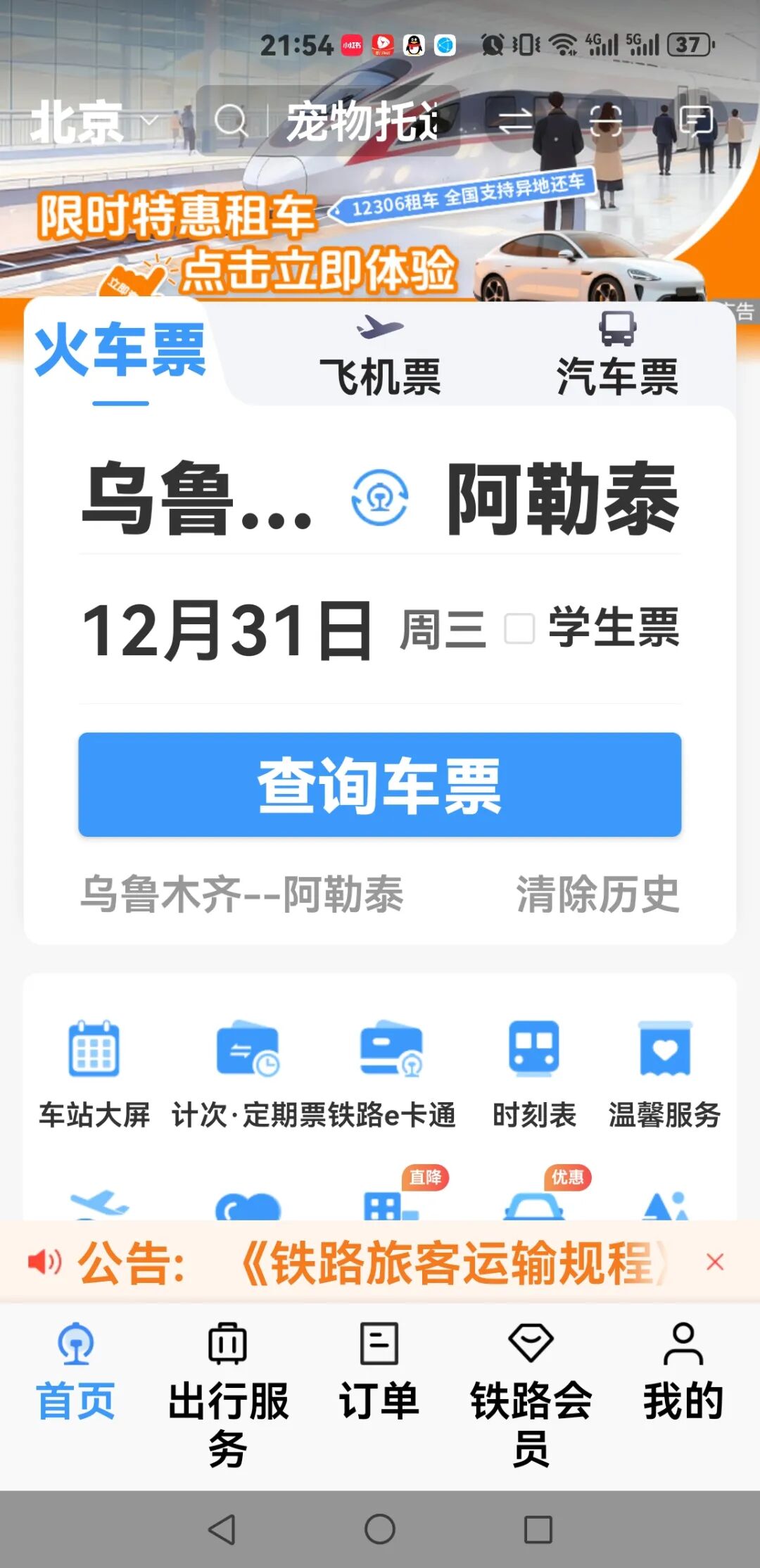Open the Beijing city selector dropdown

pos(91,122)
